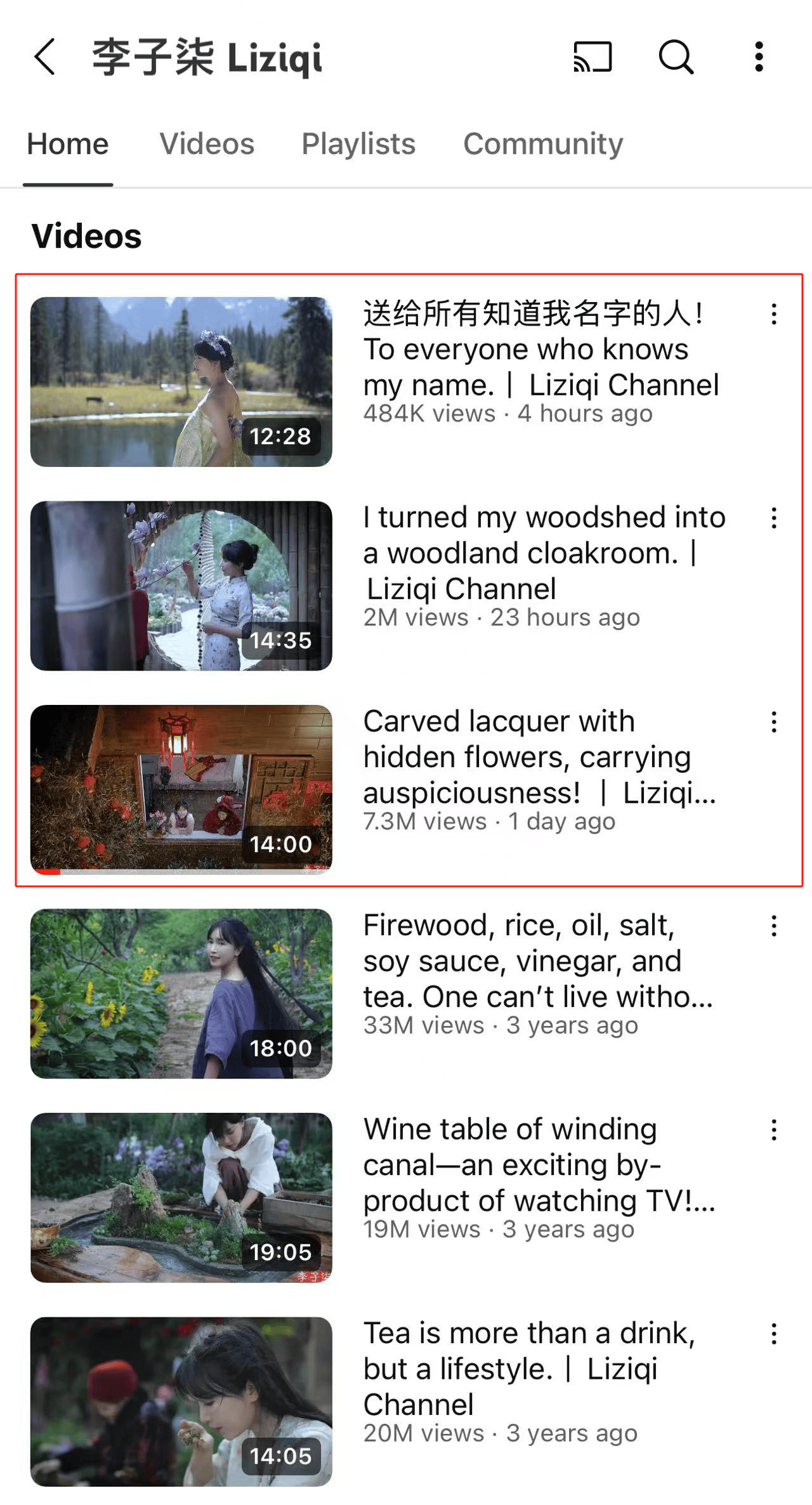Watch the Wine table of winding canal video
Viewport: 812px width, 1505px height.
pos(181,1197)
